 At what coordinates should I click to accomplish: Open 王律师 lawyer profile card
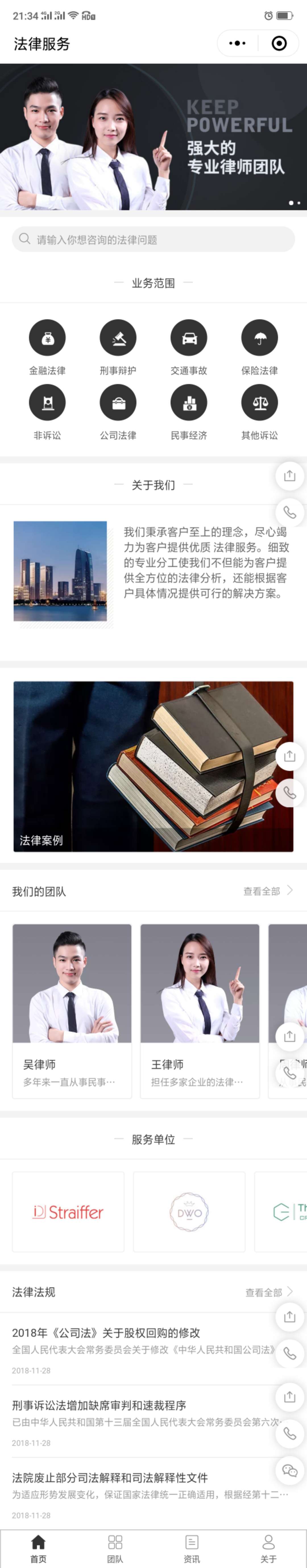pyautogui.click(x=200, y=1010)
